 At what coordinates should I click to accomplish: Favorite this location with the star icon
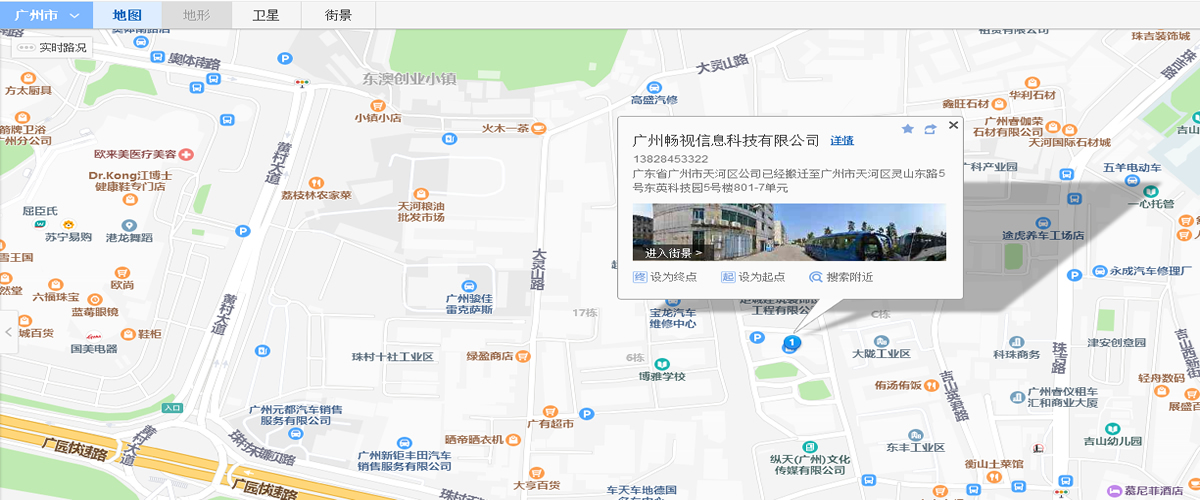pos(908,129)
